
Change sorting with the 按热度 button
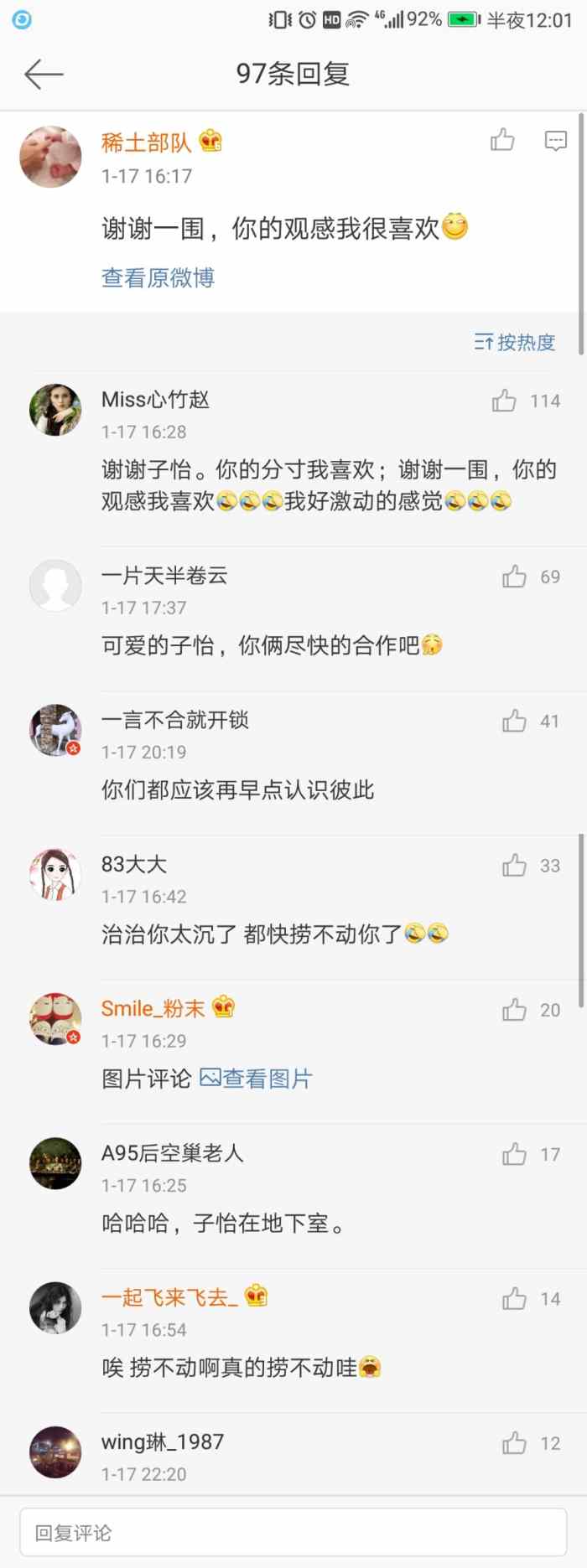515,342
